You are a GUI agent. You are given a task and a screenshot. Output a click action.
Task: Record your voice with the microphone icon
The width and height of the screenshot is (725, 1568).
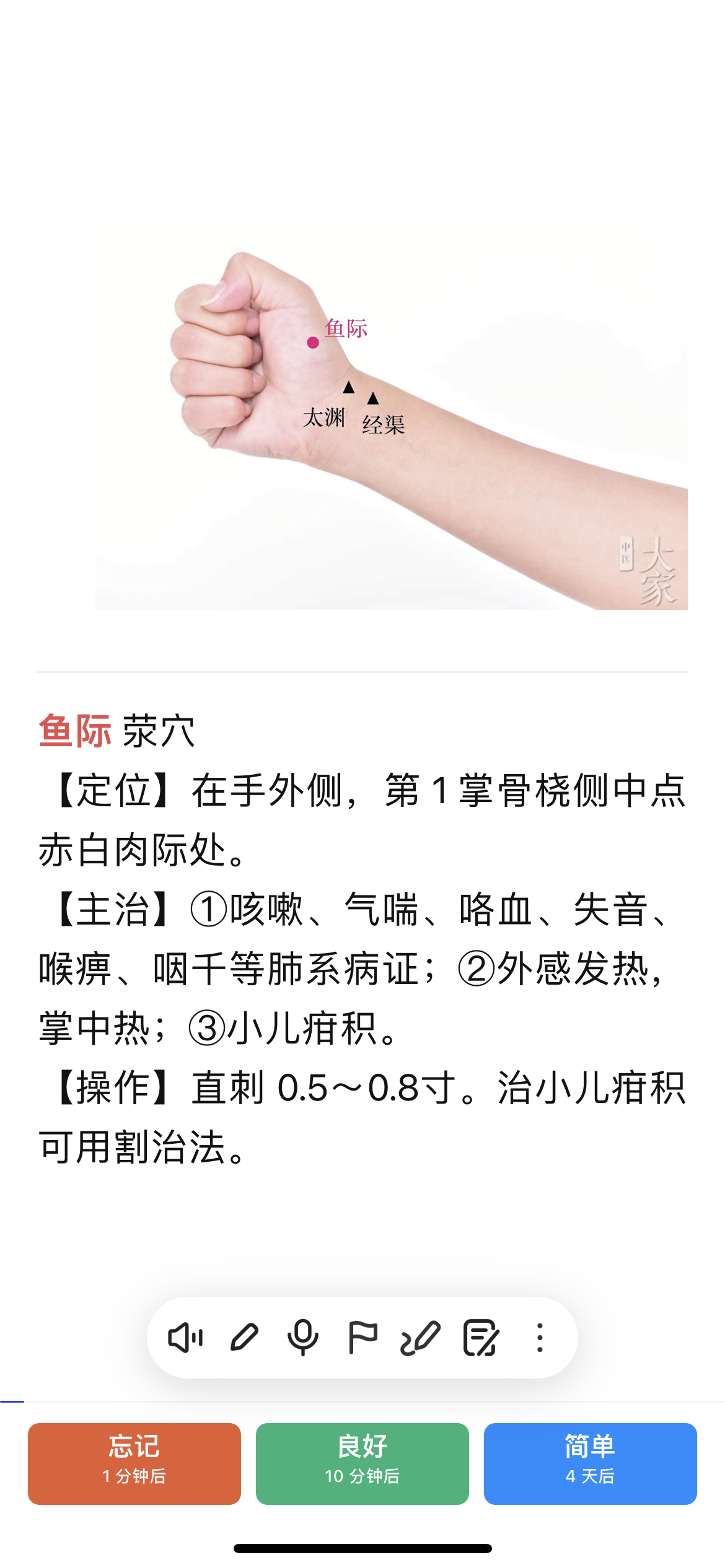[x=303, y=1338]
